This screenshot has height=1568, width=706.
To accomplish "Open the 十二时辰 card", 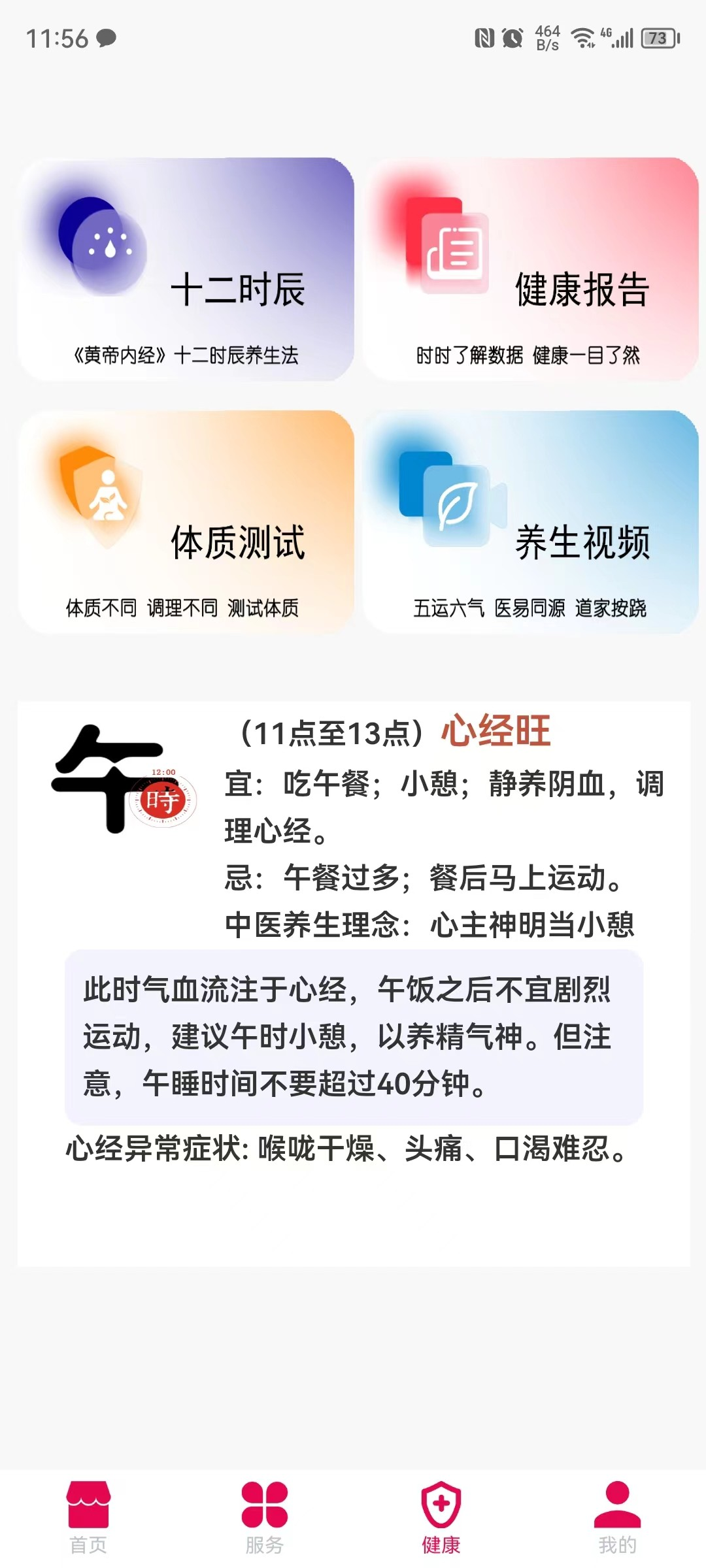I will click(x=186, y=269).
